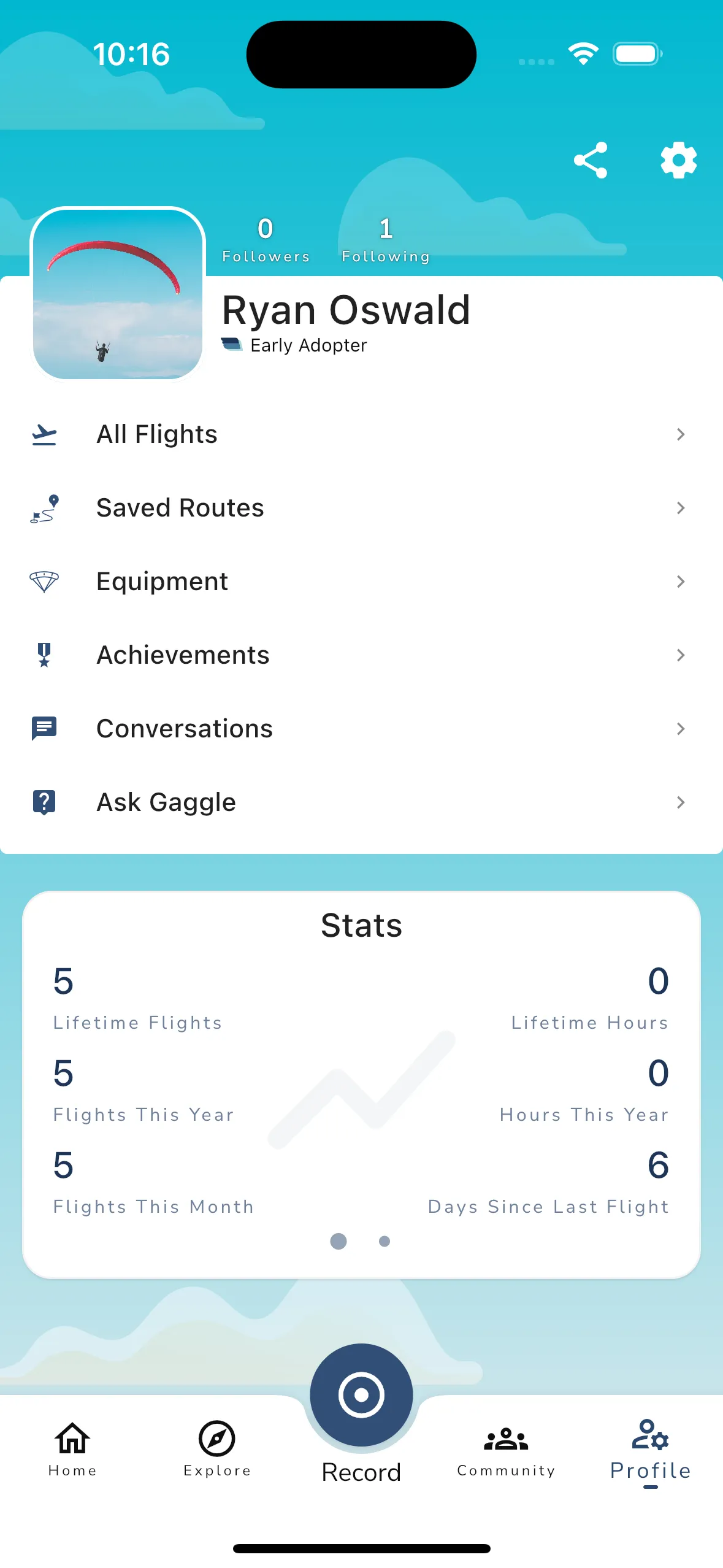Open the settings gear
The width and height of the screenshot is (723, 1568).
pos(678,161)
